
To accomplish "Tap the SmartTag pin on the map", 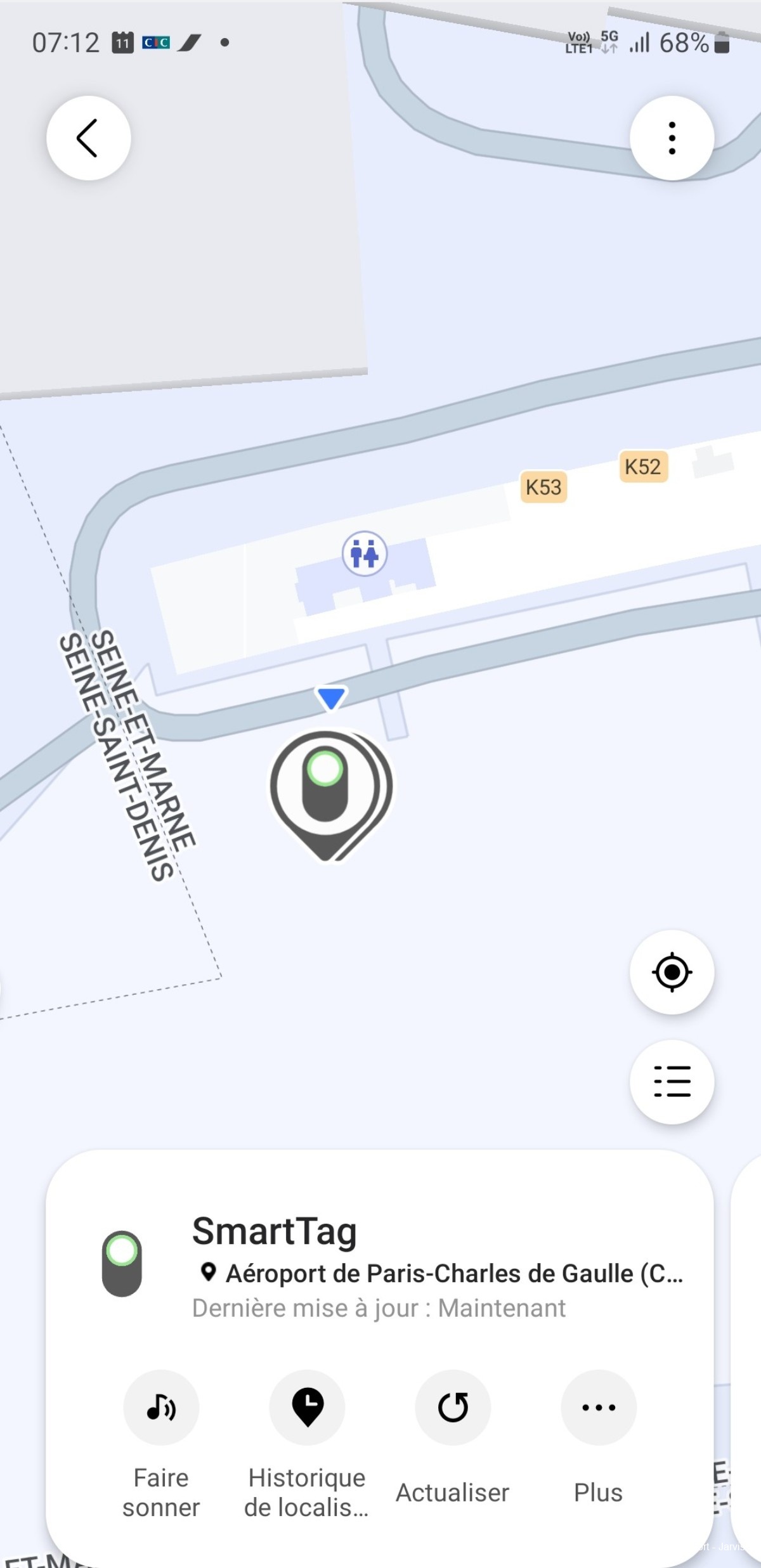I will click(x=327, y=789).
